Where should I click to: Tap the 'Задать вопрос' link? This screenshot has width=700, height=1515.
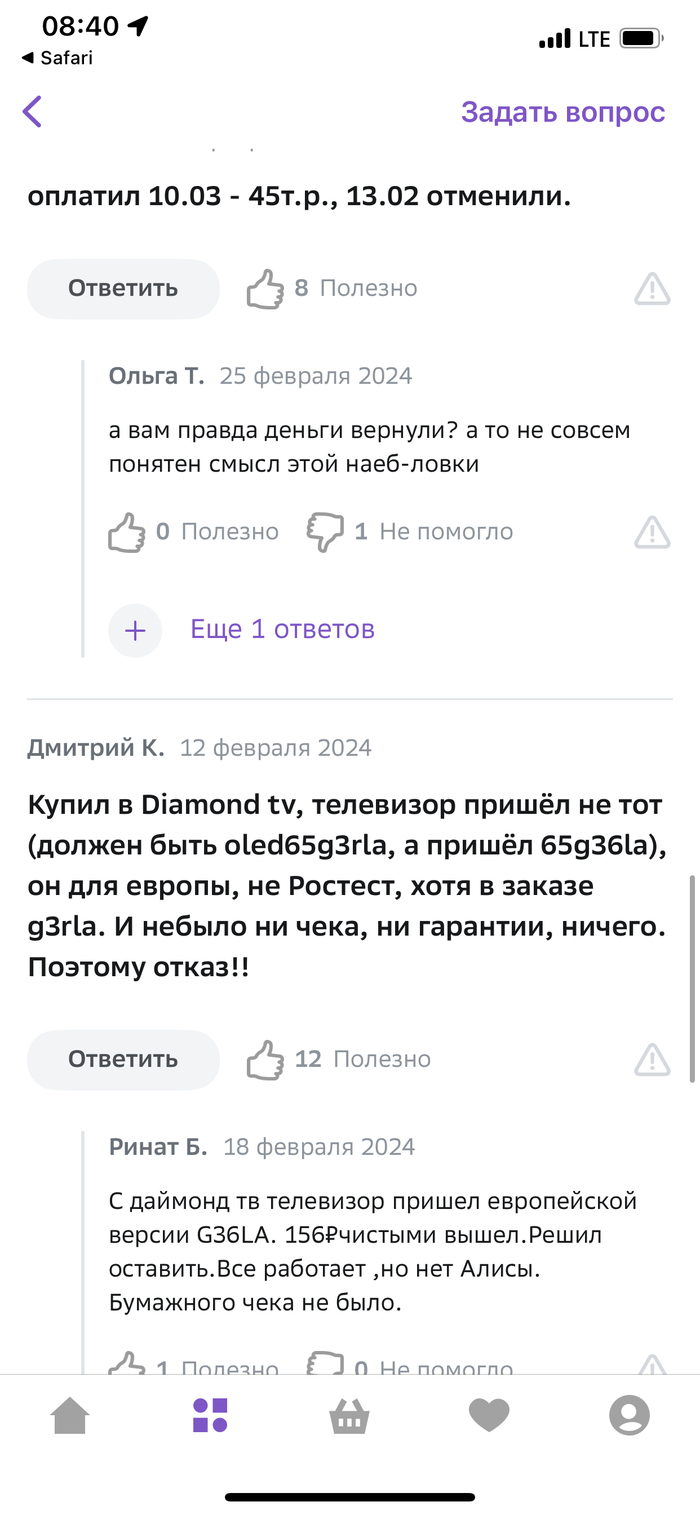pyautogui.click(x=562, y=111)
